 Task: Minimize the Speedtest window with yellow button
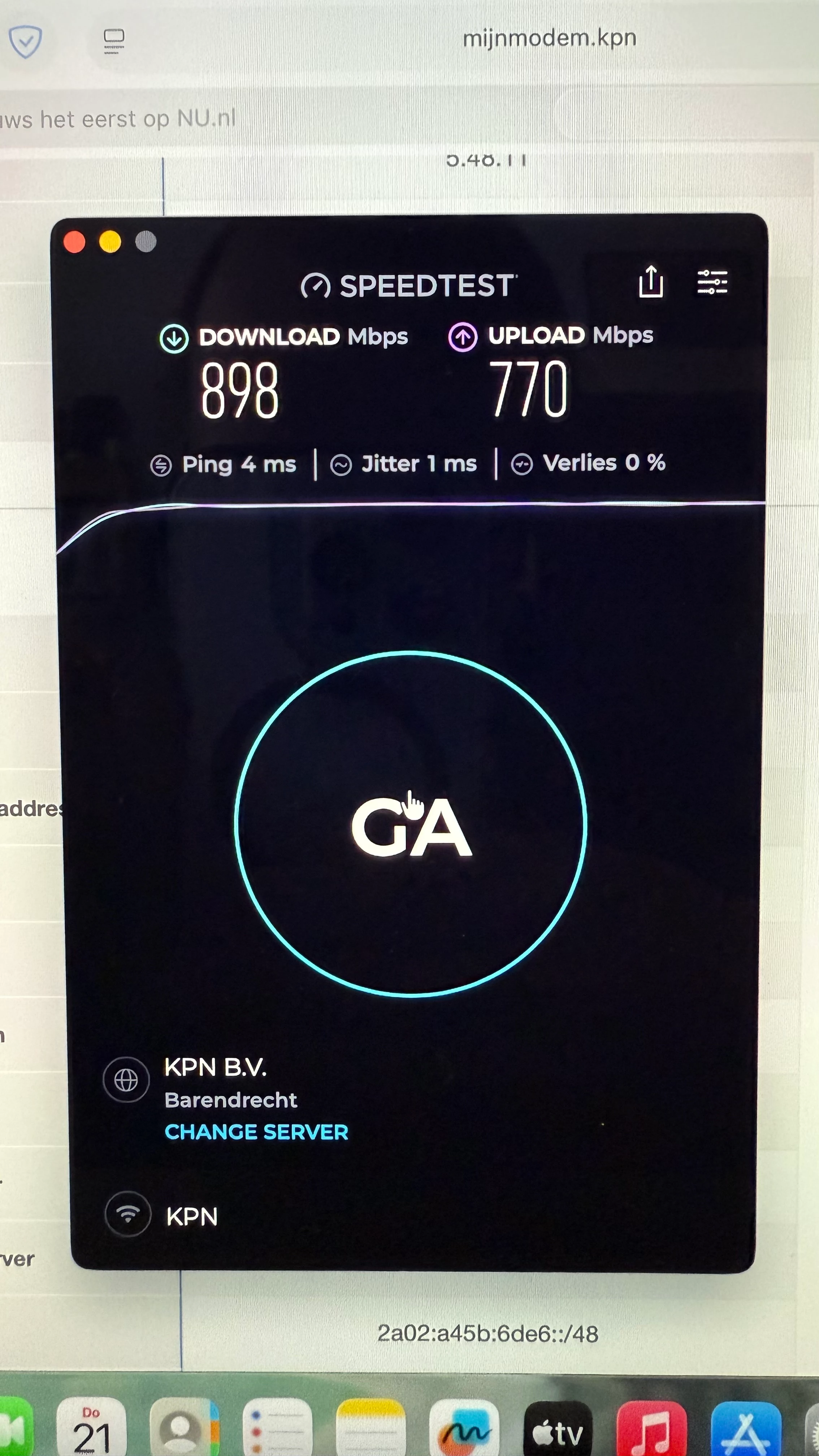pyautogui.click(x=110, y=242)
